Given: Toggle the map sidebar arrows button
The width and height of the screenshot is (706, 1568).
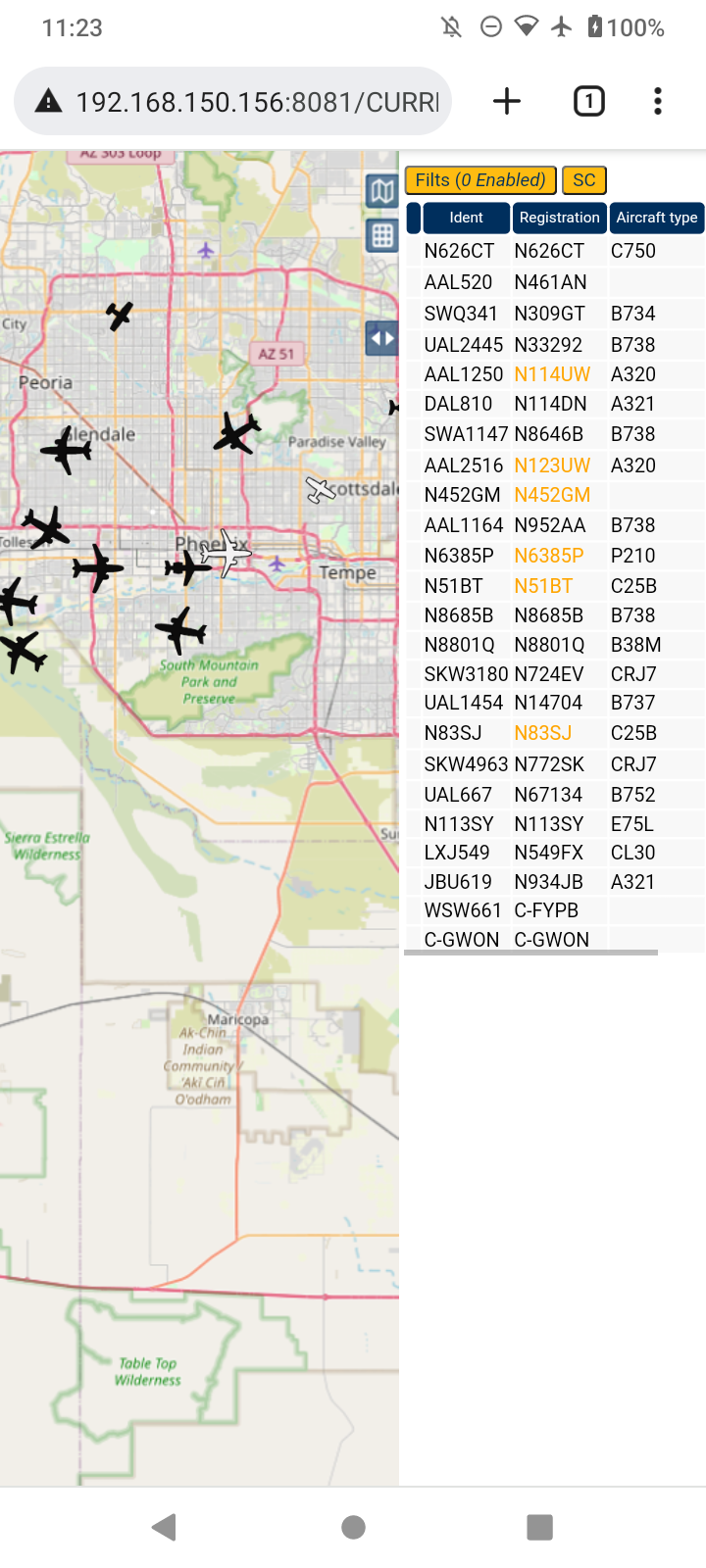Looking at the screenshot, I should (x=381, y=338).
